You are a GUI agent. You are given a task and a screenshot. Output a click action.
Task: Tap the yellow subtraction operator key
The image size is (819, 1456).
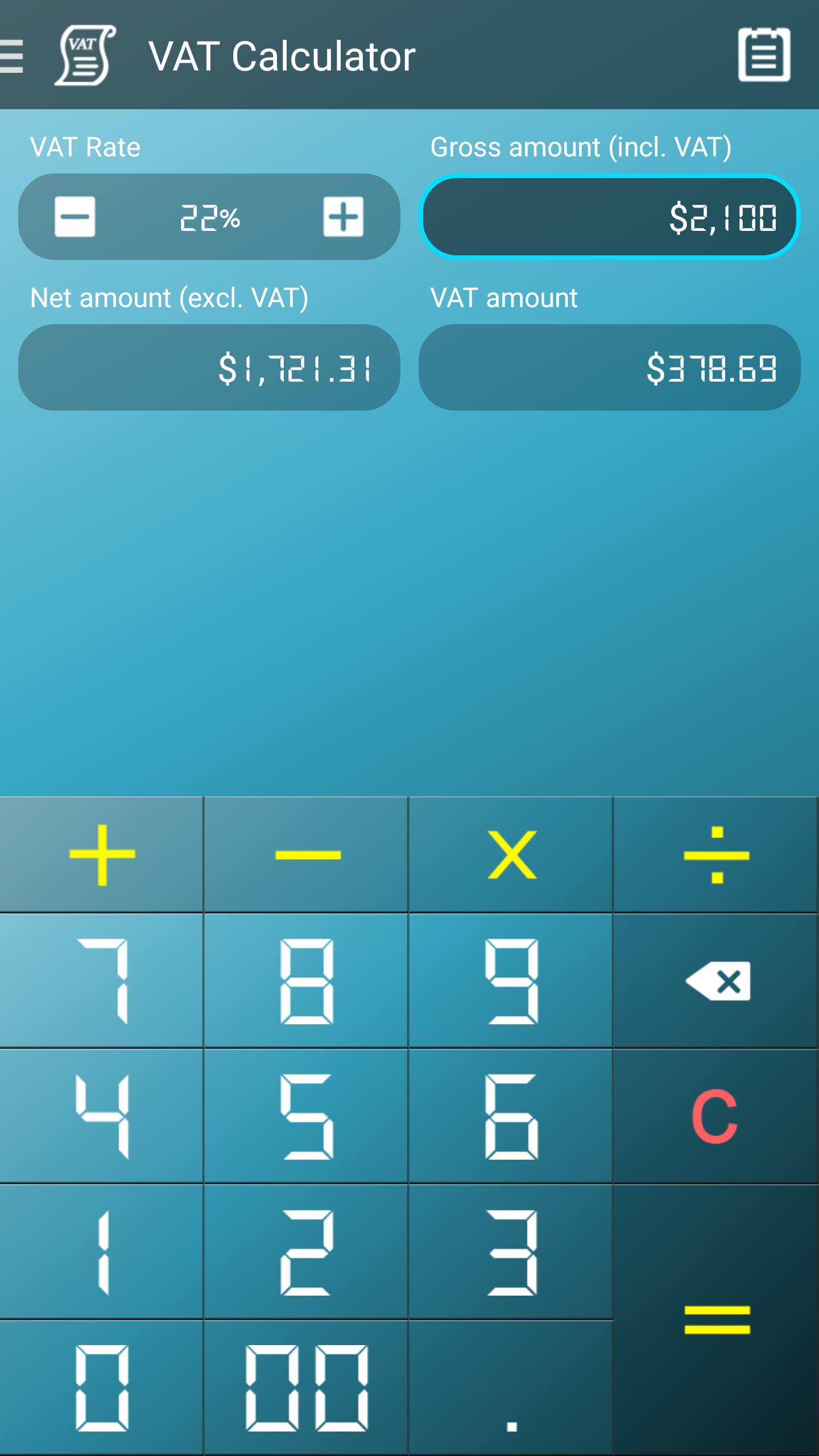click(307, 855)
